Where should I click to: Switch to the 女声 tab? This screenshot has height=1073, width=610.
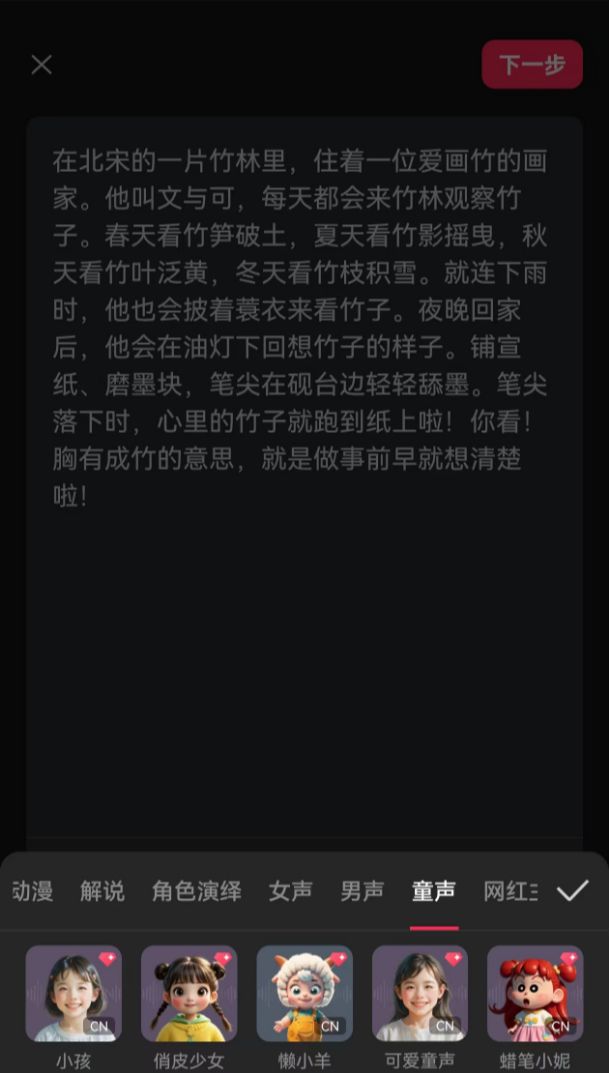click(x=290, y=891)
